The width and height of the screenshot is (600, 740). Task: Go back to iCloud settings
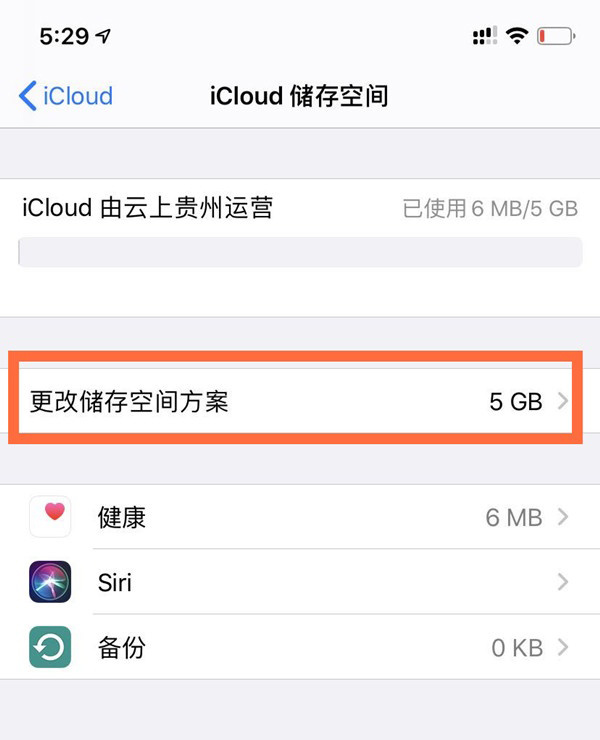tap(66, 96)
